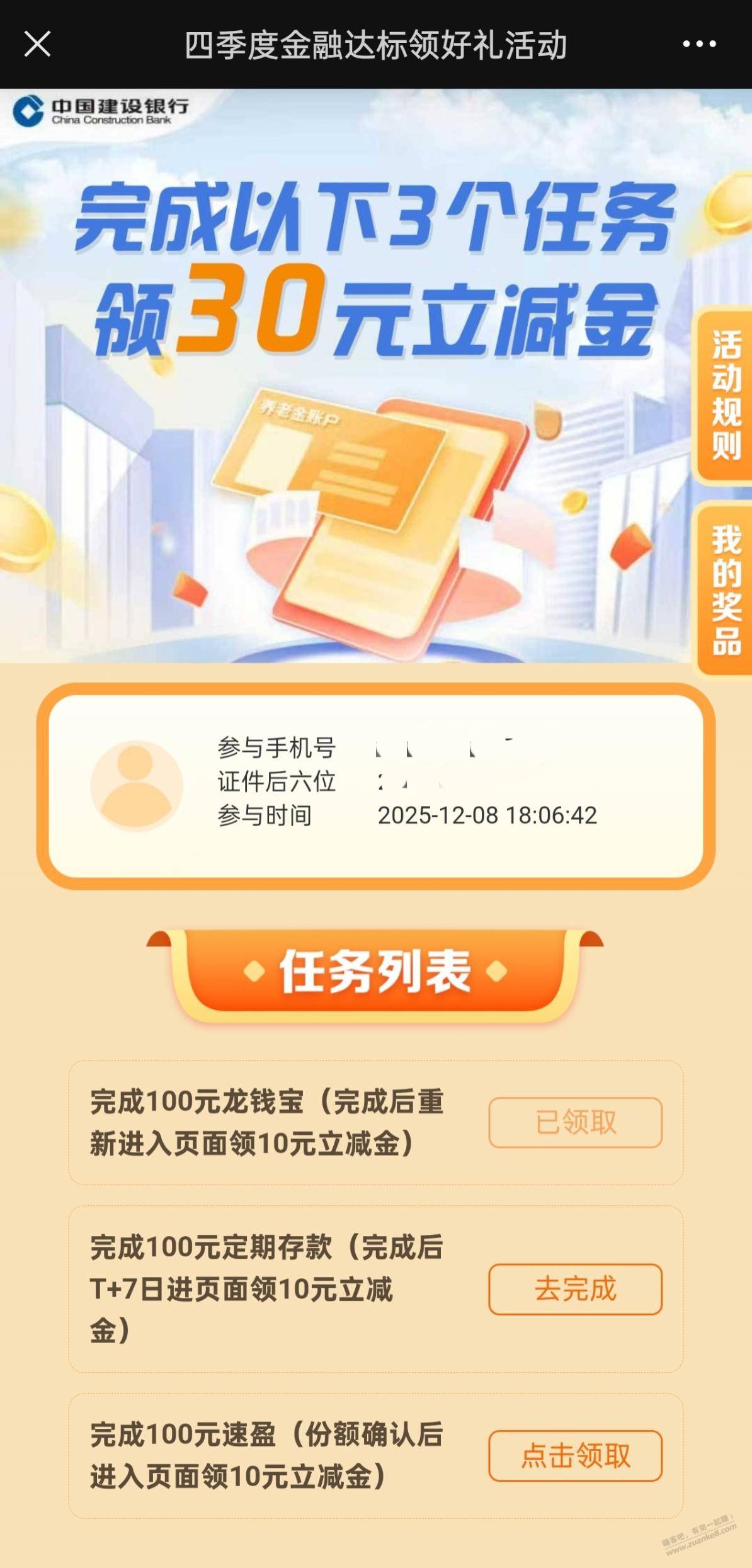This screenshot has height=1568, width=752.
Task: Tap 去完成 for the 定期存款 task
Action: point(575,1289)
